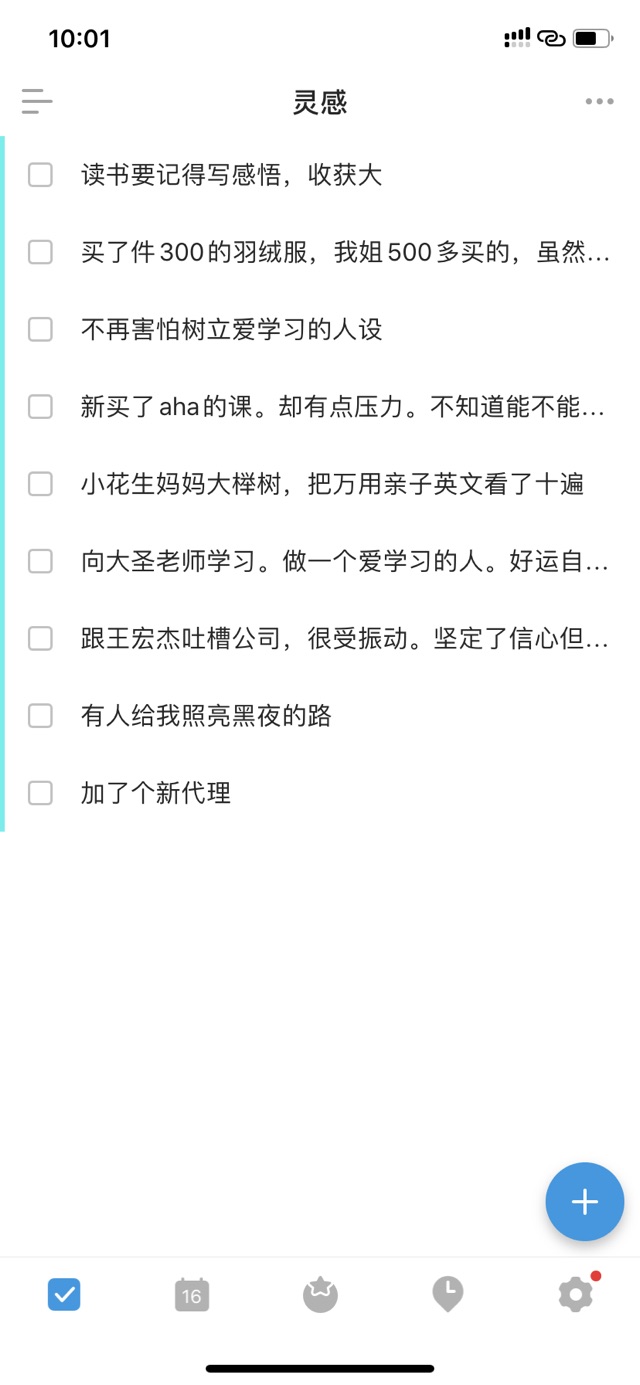The height and width of the screenshot is (1385, 640).
Task: Complete the 跟王宏杰吐槽公司 item
Action: (x=40, y=638)
